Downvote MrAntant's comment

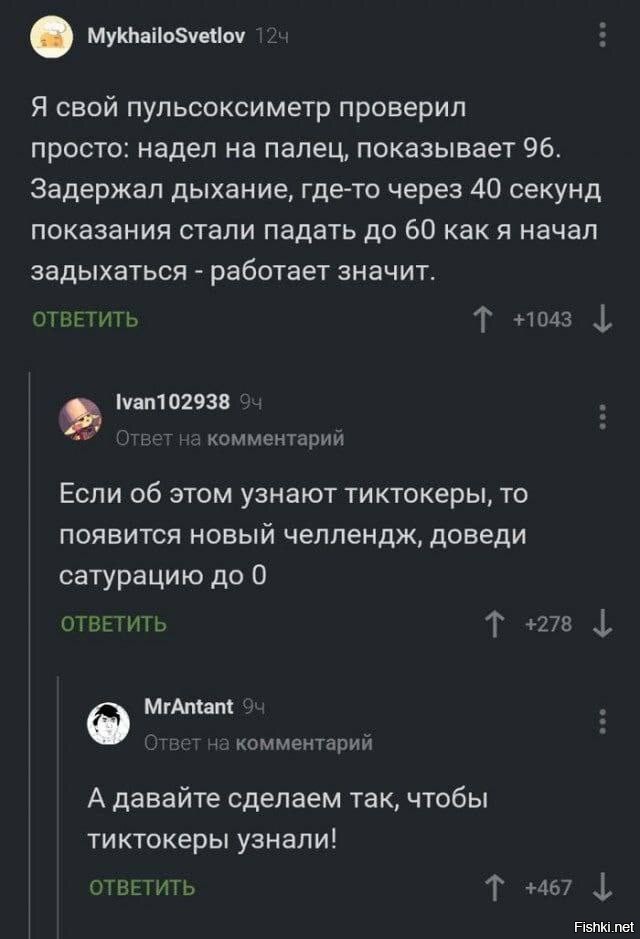pyautogui.click(x=602, y=886)
